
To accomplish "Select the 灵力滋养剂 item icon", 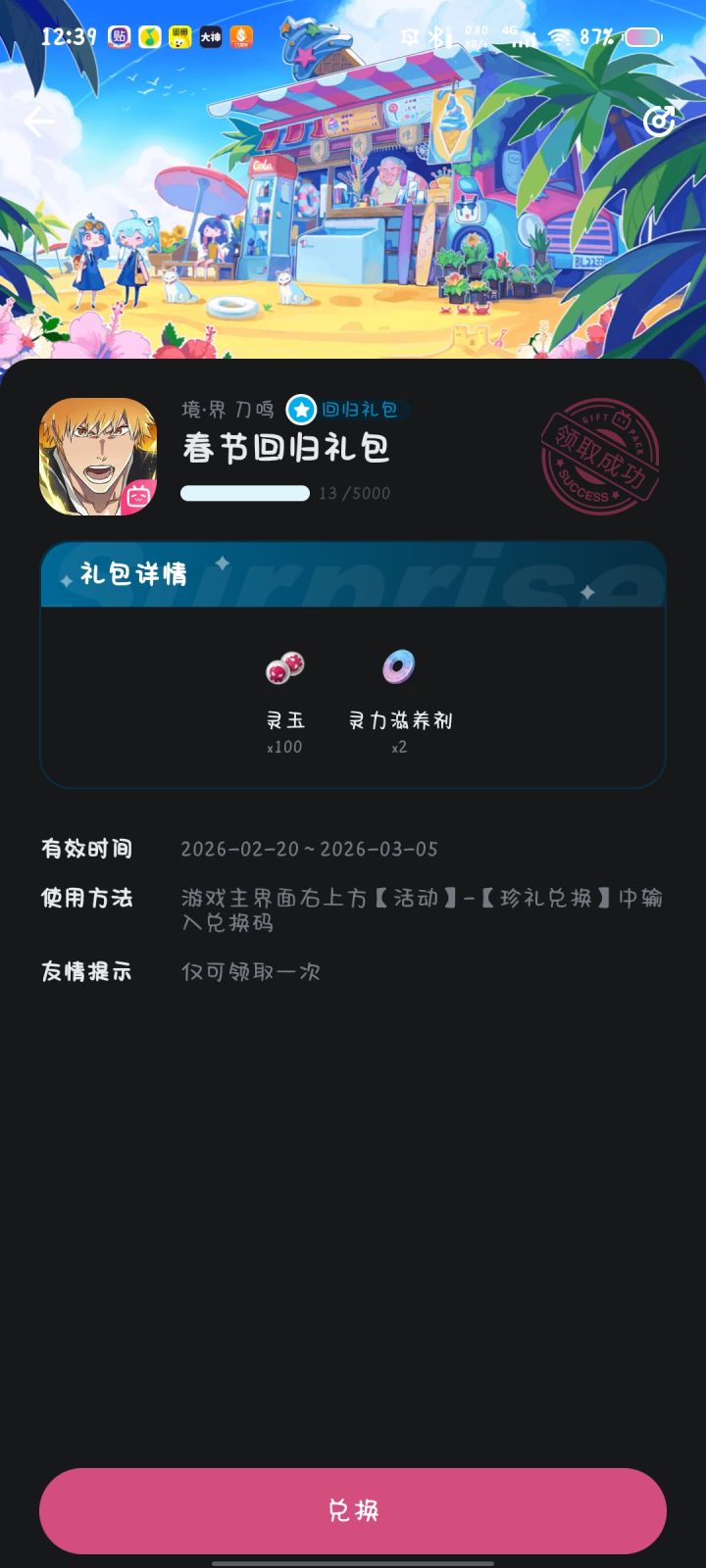I will (x=397, y=667).
